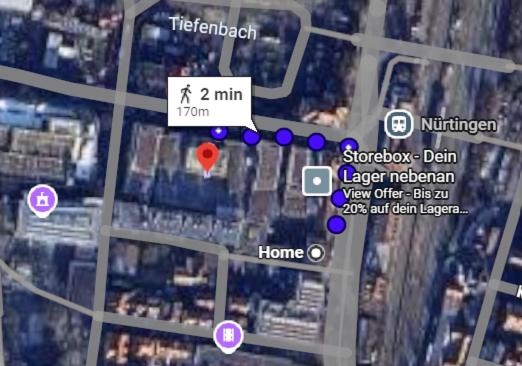522x366 pixels.
Task: Open the purple place marker on the lower road
Action: (229, 336)
